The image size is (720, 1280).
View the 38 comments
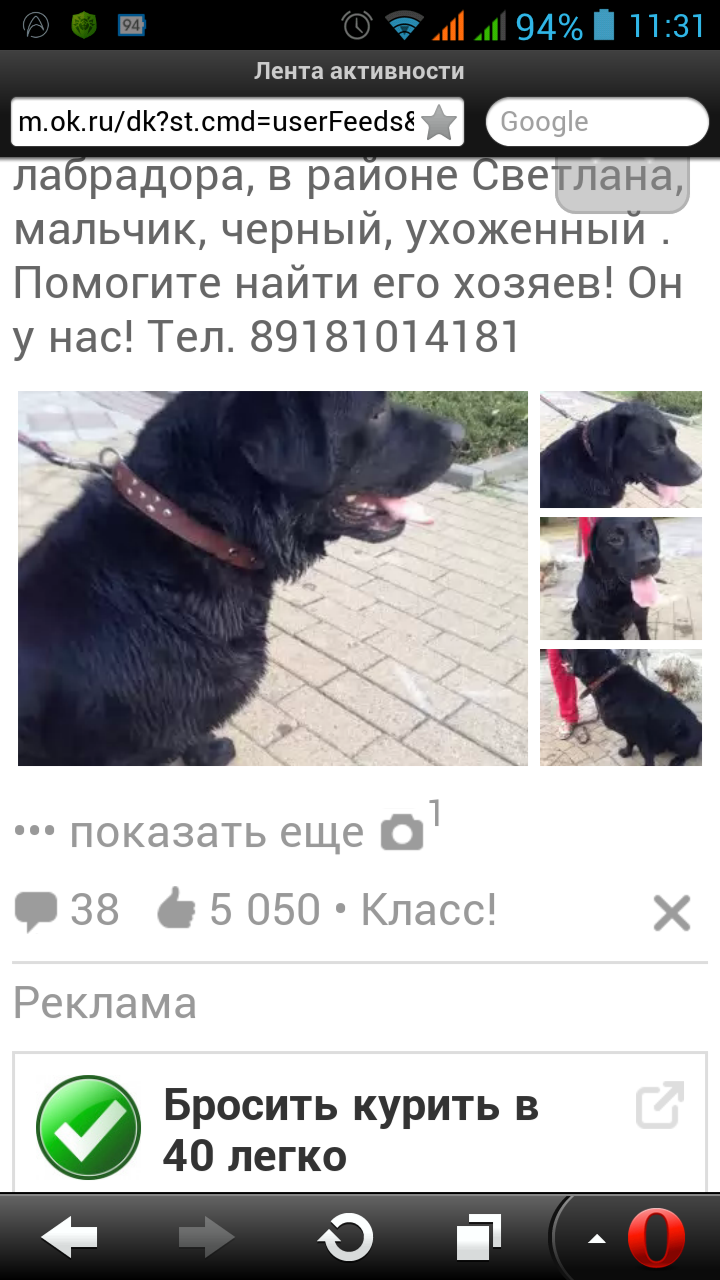[x=68, y=911]
